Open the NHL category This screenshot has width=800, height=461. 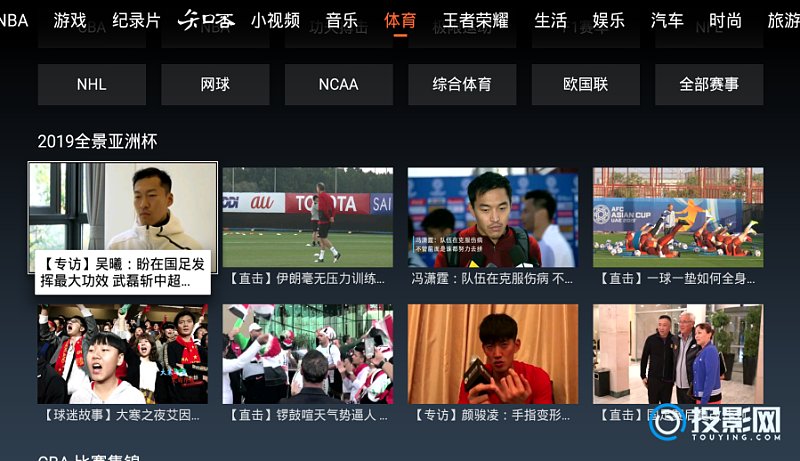click(x=91, y=85)
